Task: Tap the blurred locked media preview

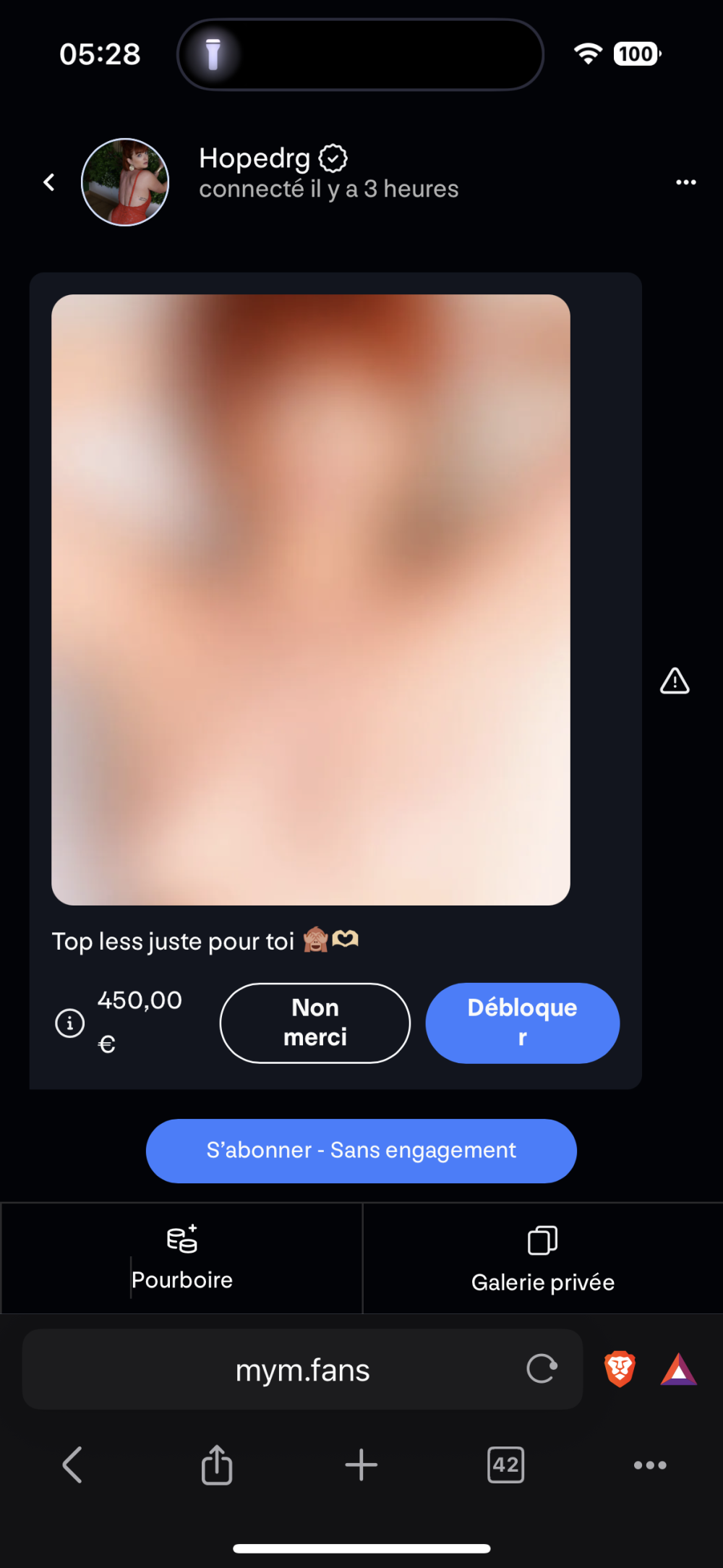Action: click(x=311, y=600)
